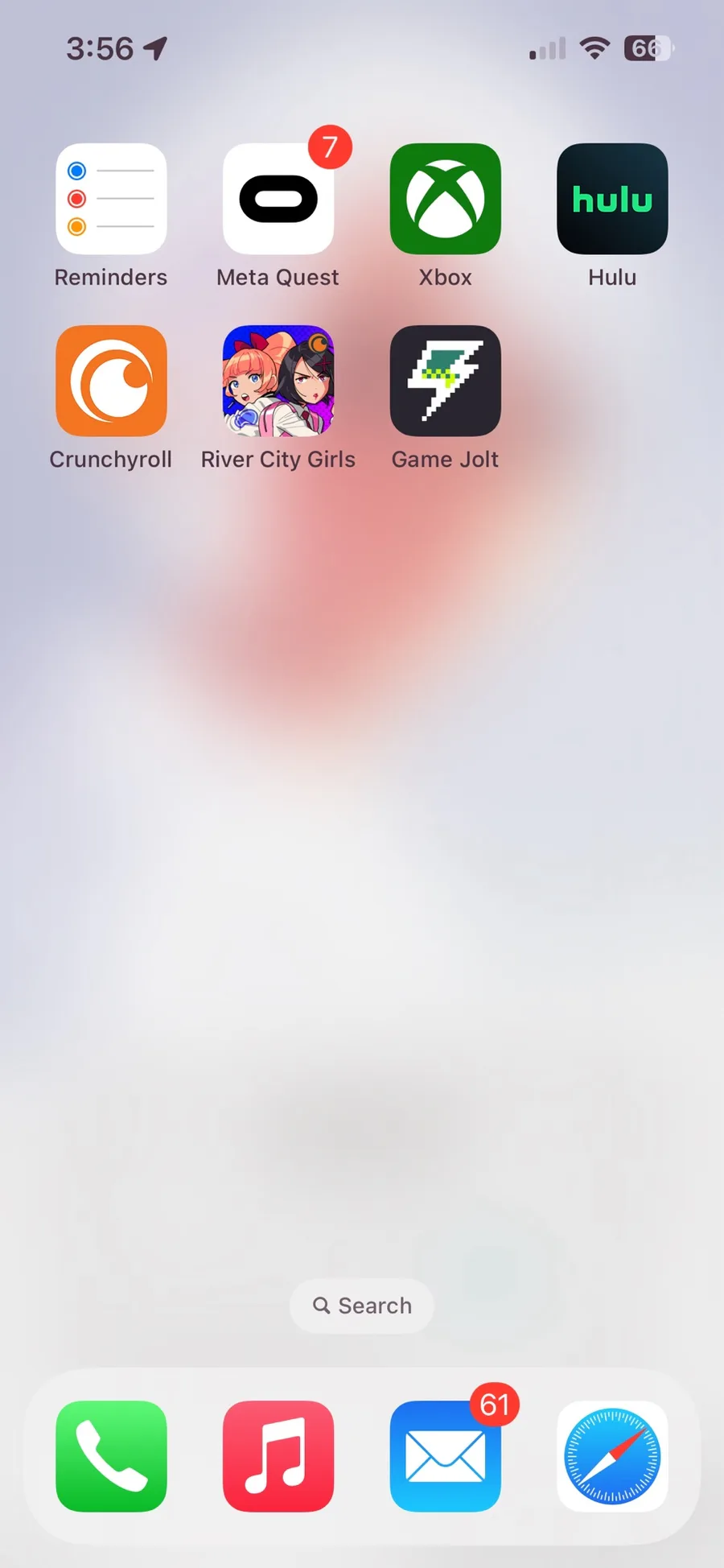
Task: Open Crunchyroll
Action: (111, 381)
